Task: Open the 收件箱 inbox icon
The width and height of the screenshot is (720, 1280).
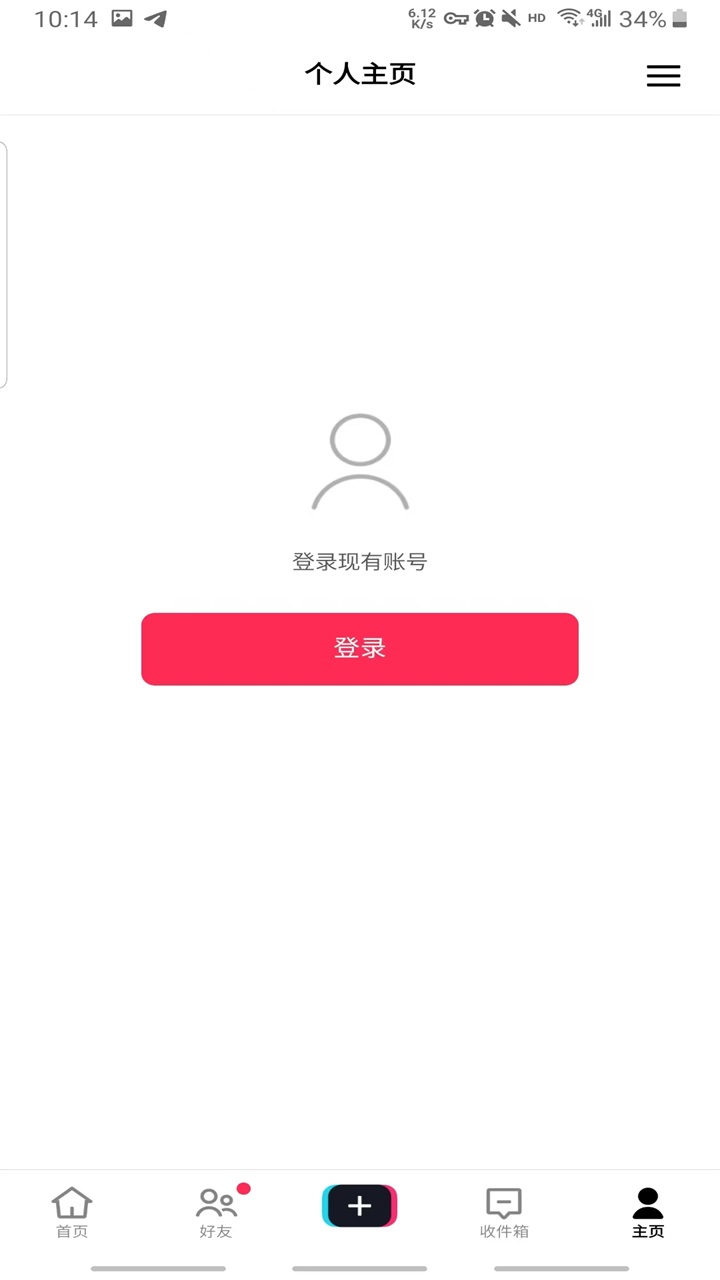Action: click(502, 1204)
